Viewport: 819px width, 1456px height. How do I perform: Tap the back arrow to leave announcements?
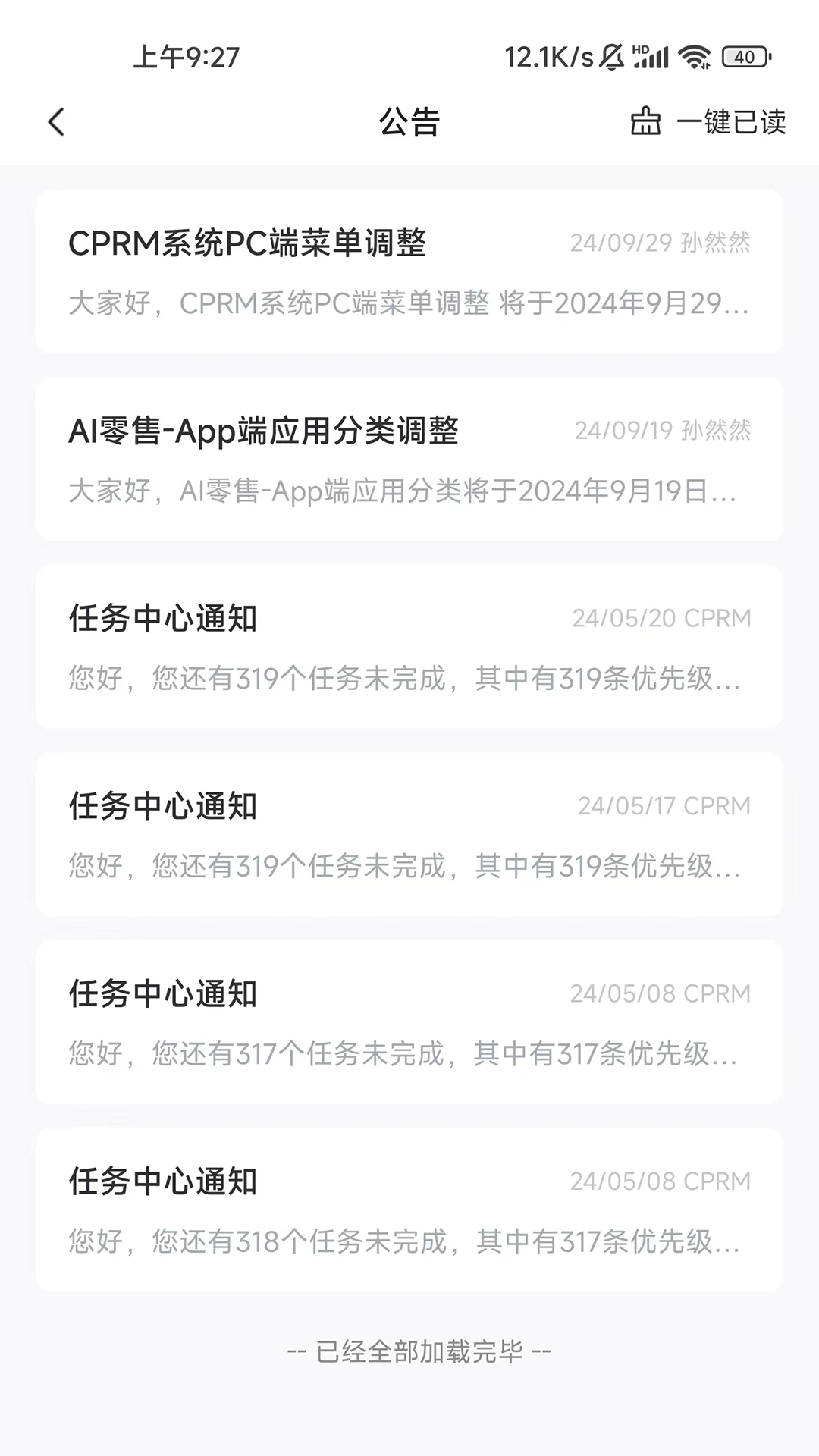click(55, 121)
